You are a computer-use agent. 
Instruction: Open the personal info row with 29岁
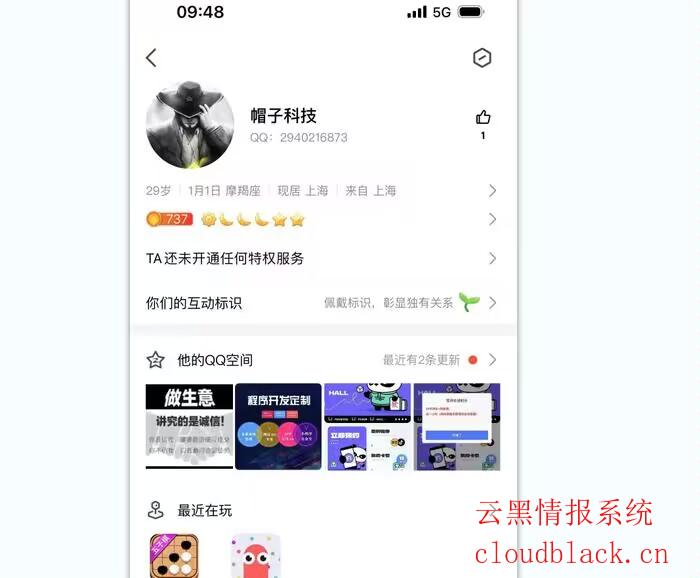pos(320,190)
